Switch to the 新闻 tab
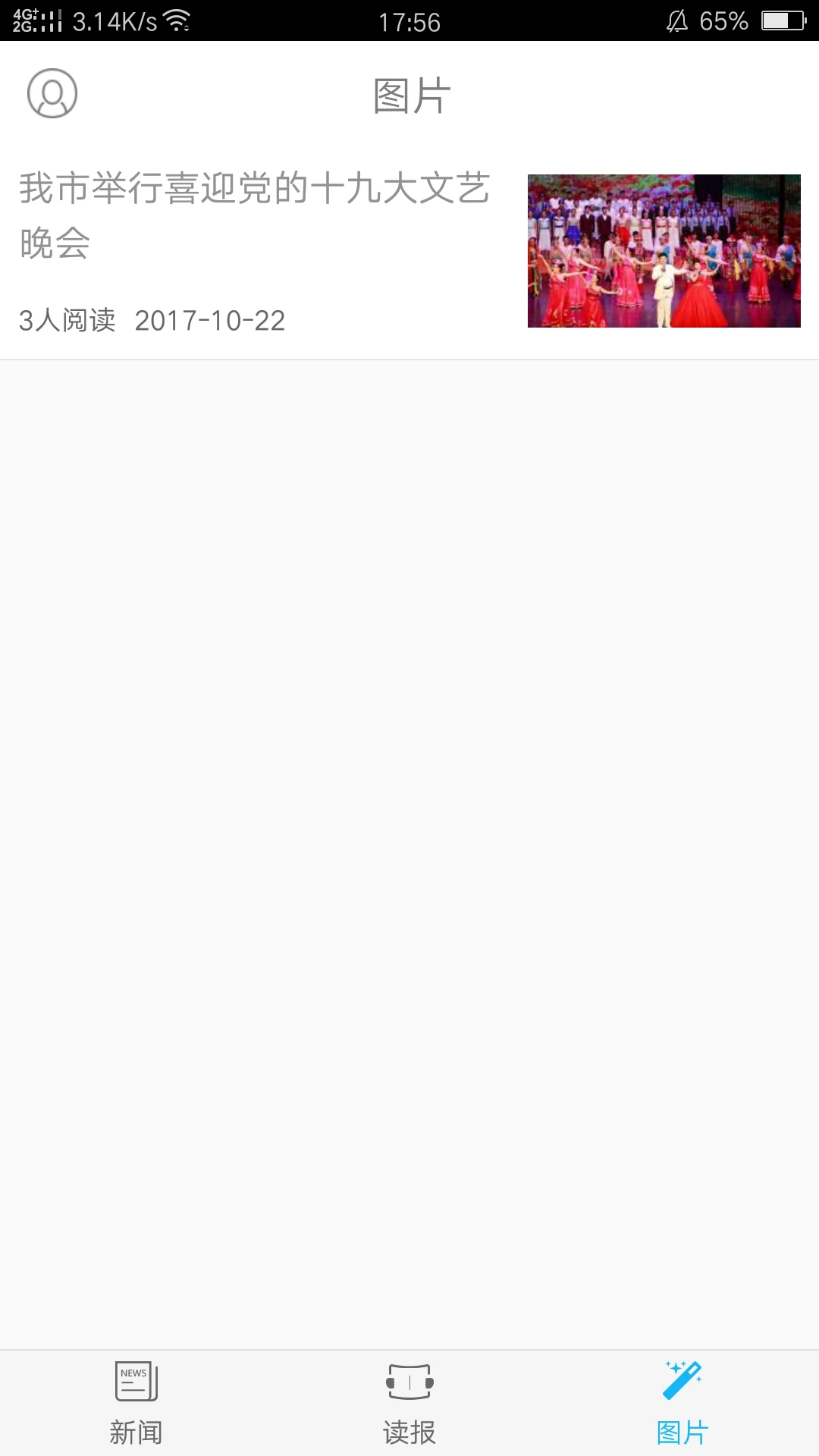This screenshot has width=819, height=1456. 136,1403
